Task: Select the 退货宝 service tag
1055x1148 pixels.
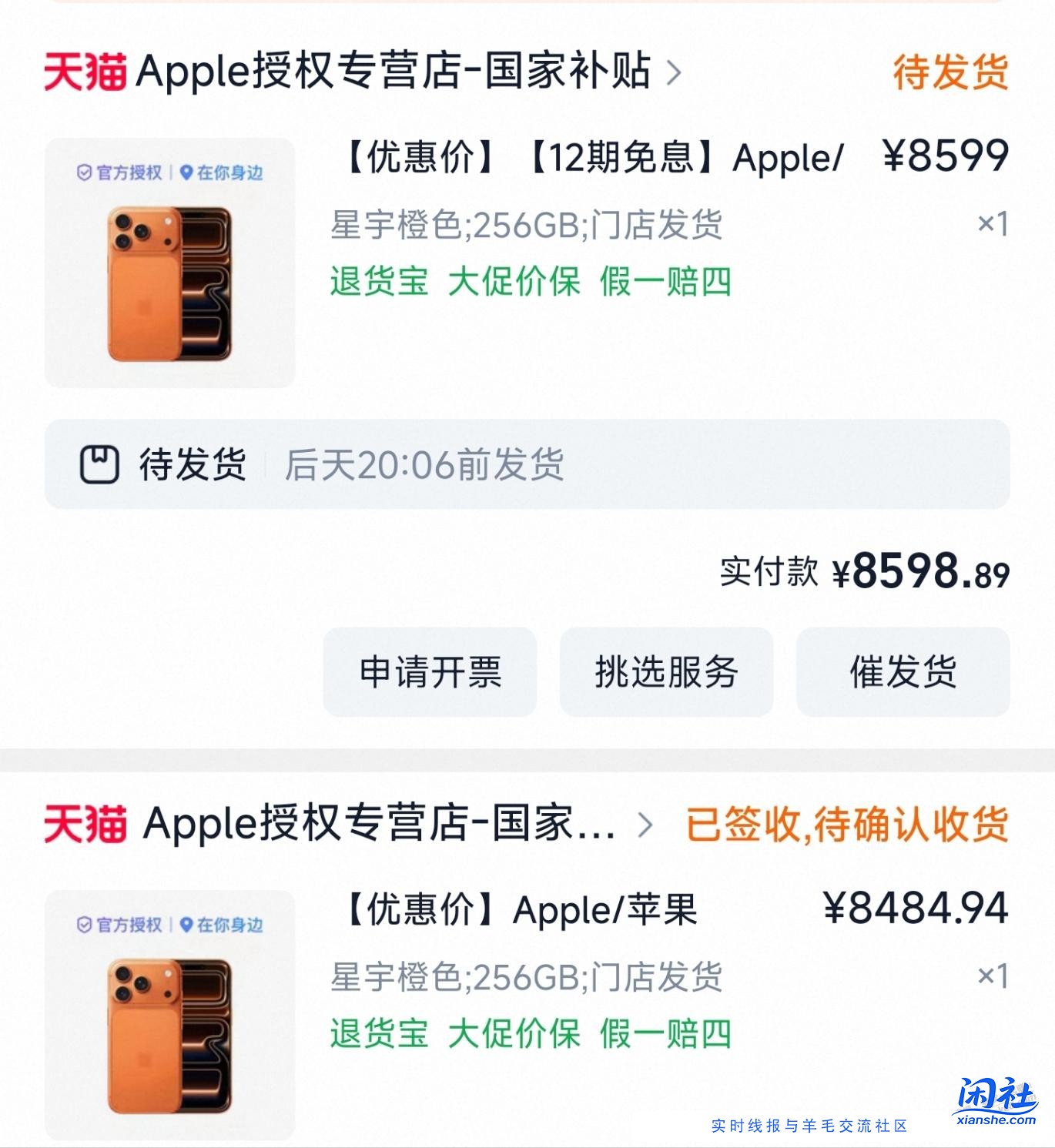Action: tap(377, 284)
